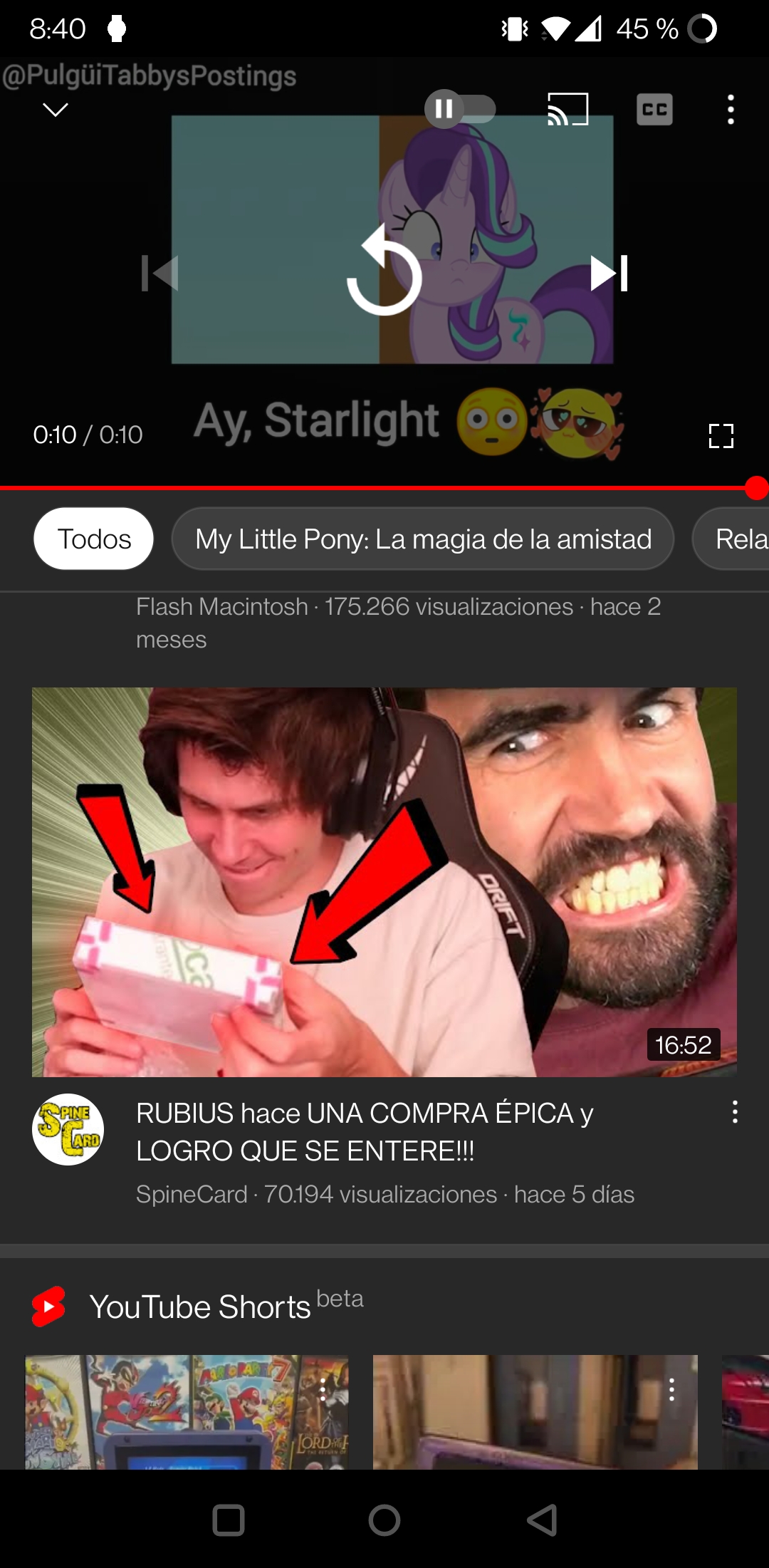Filter by My Little Pony: La magia de la amistad
This screenshot has width=769, height=1568.
(423, 539)
